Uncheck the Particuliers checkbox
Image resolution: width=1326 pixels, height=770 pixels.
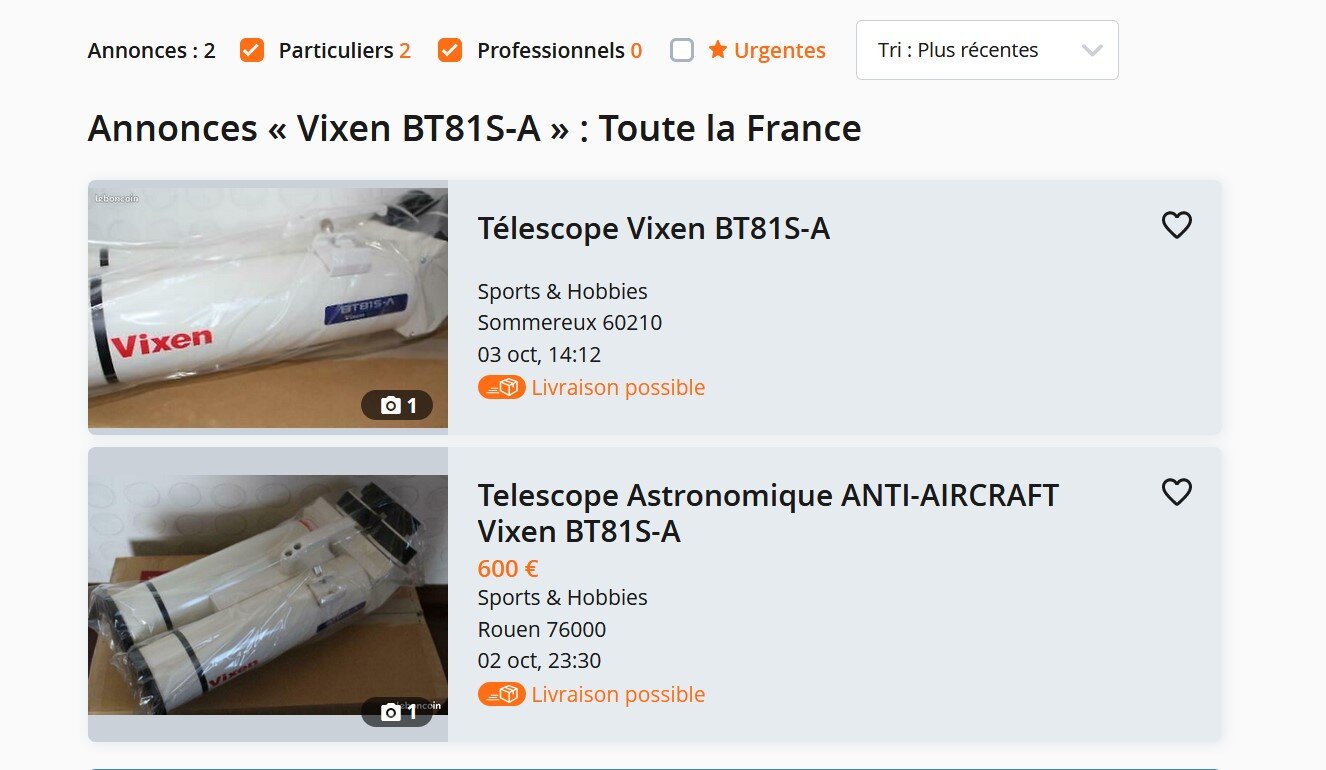252,50
